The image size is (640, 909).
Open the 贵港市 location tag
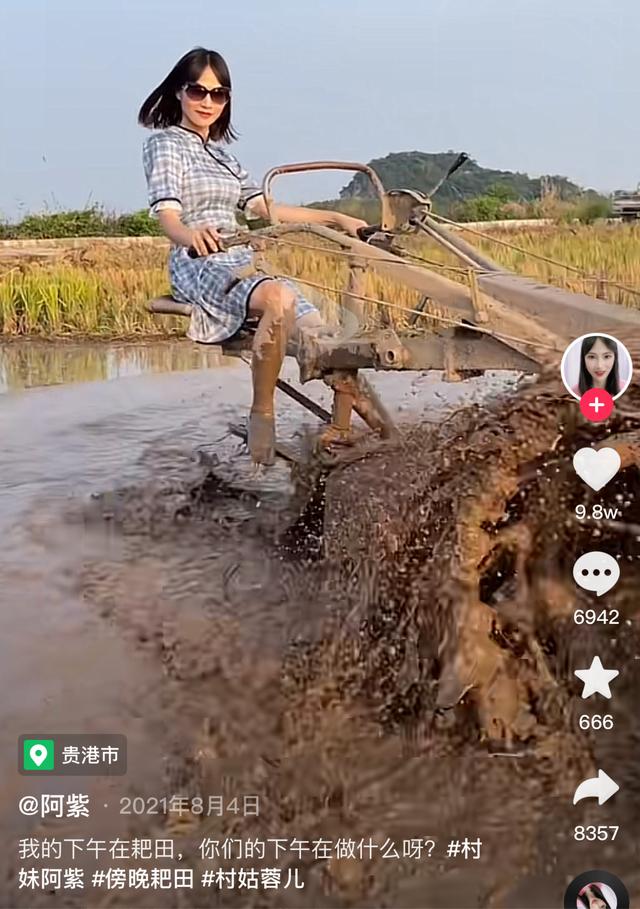[x=72, y=754]
